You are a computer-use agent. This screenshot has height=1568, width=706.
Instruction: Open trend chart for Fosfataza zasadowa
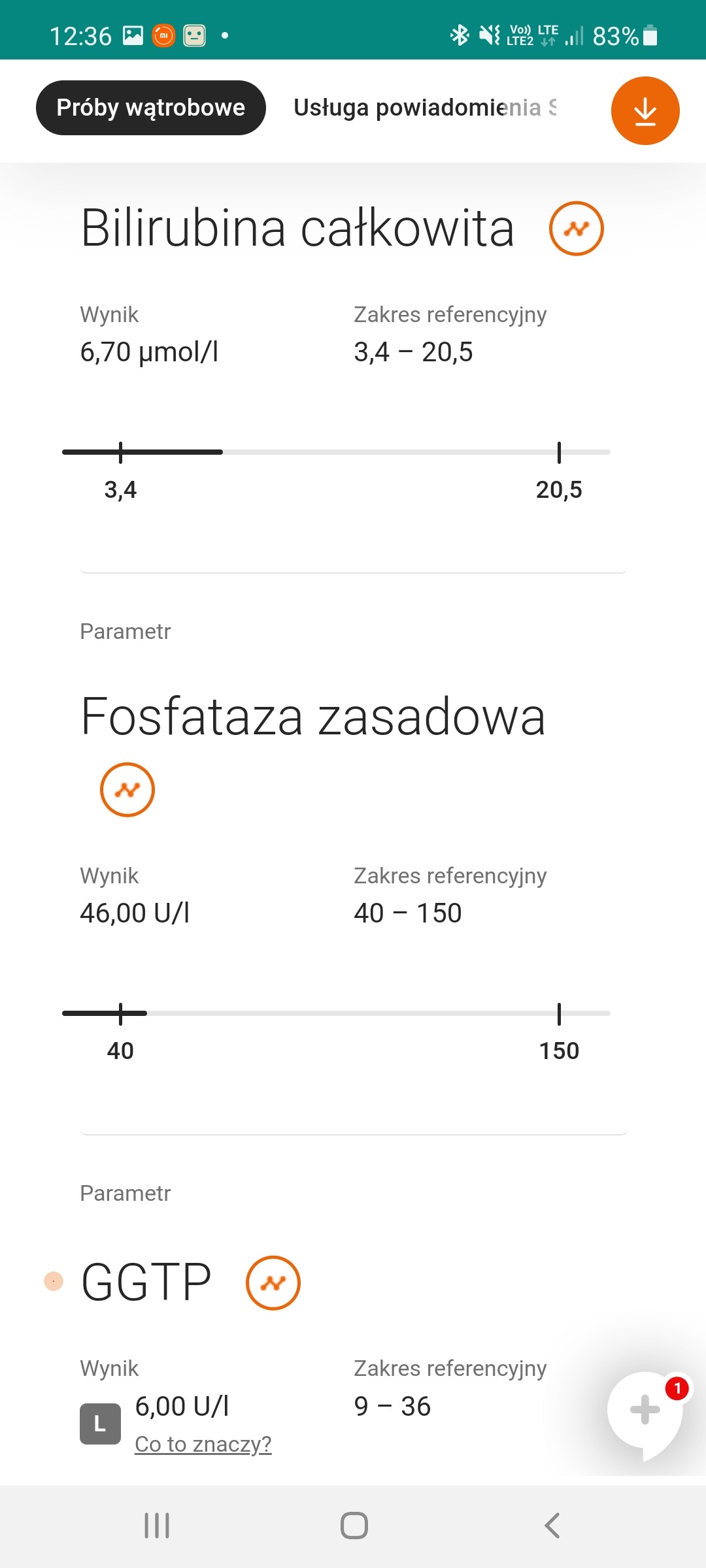pos(127,789)
